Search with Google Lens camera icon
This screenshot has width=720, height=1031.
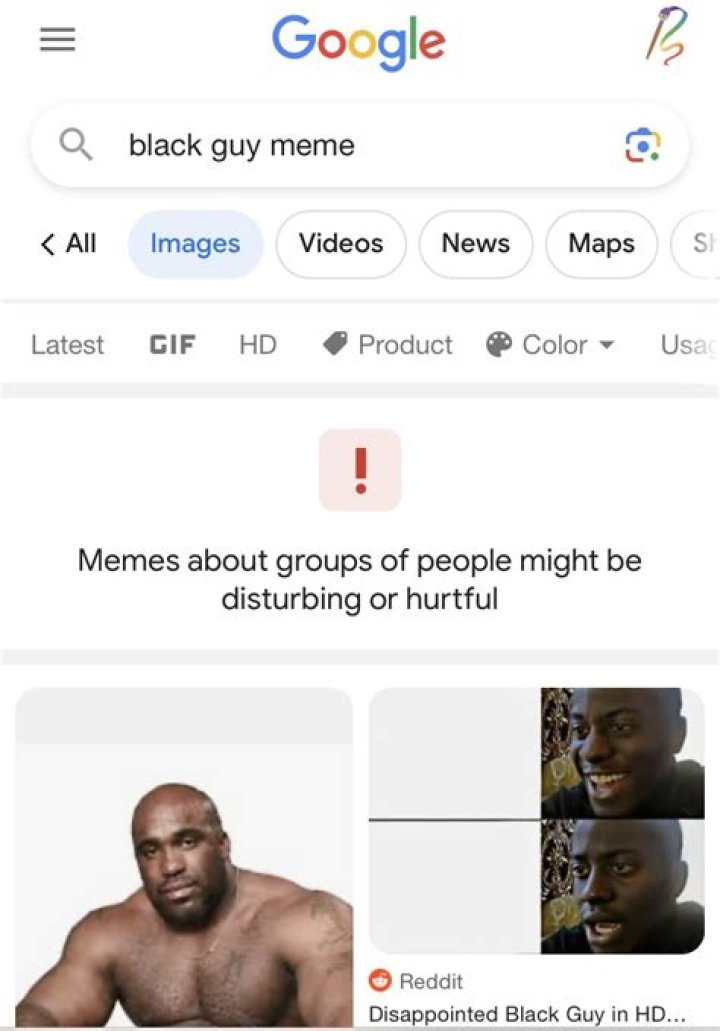click(x=642, y=146)
